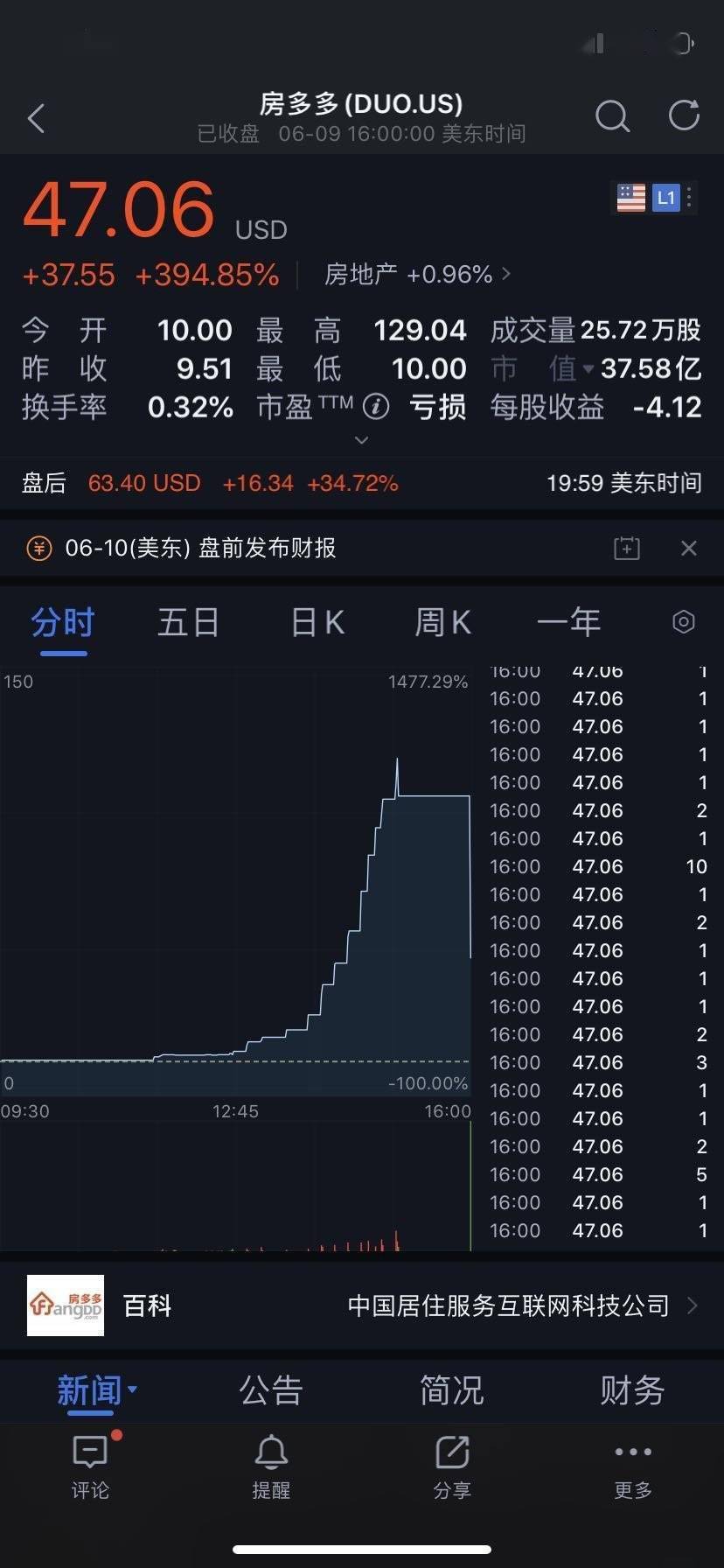Tap 更多 for more options
The width and height of the screenshot is (724, 1568).
coord(632,1468)
